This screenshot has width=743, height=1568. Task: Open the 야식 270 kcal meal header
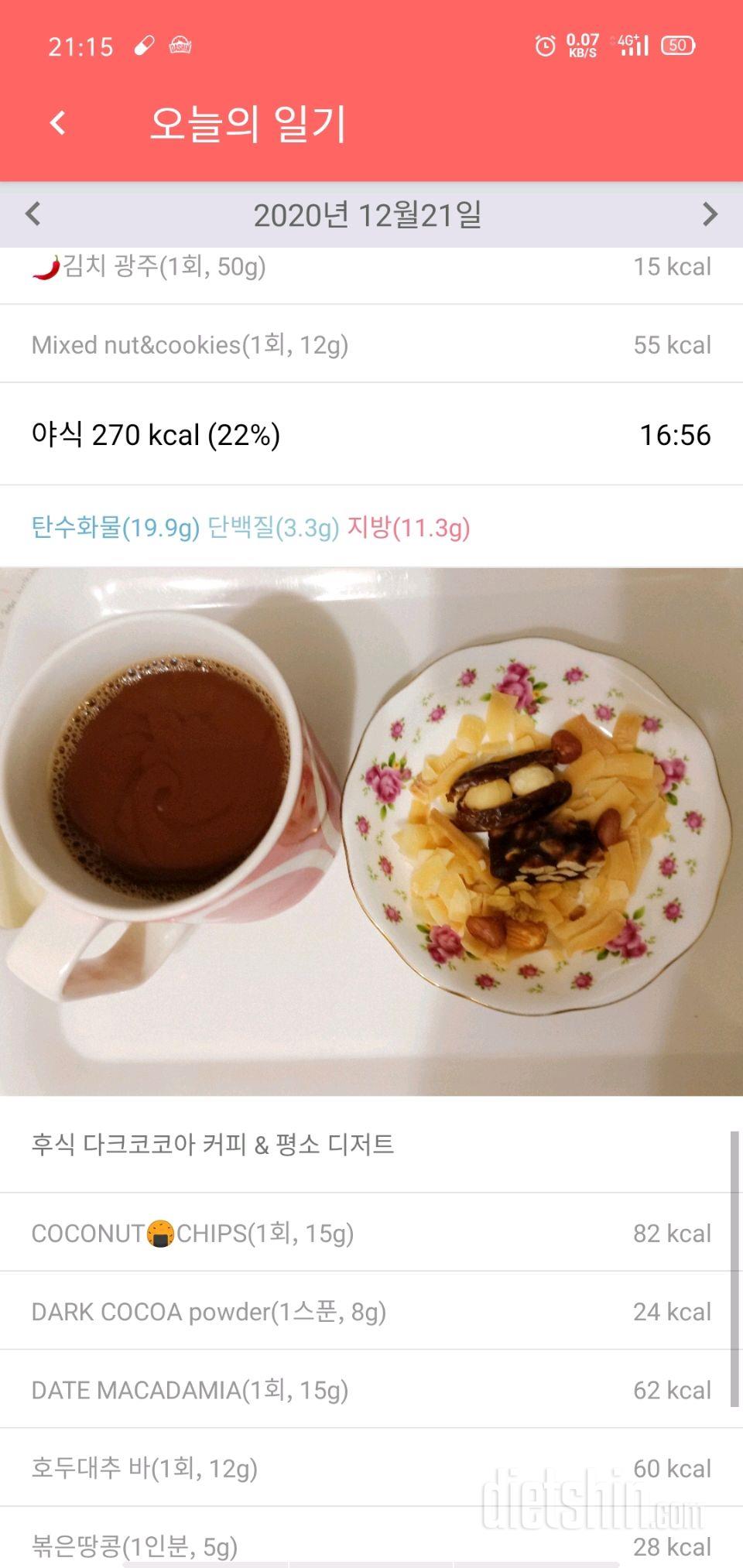pos(371,435)
